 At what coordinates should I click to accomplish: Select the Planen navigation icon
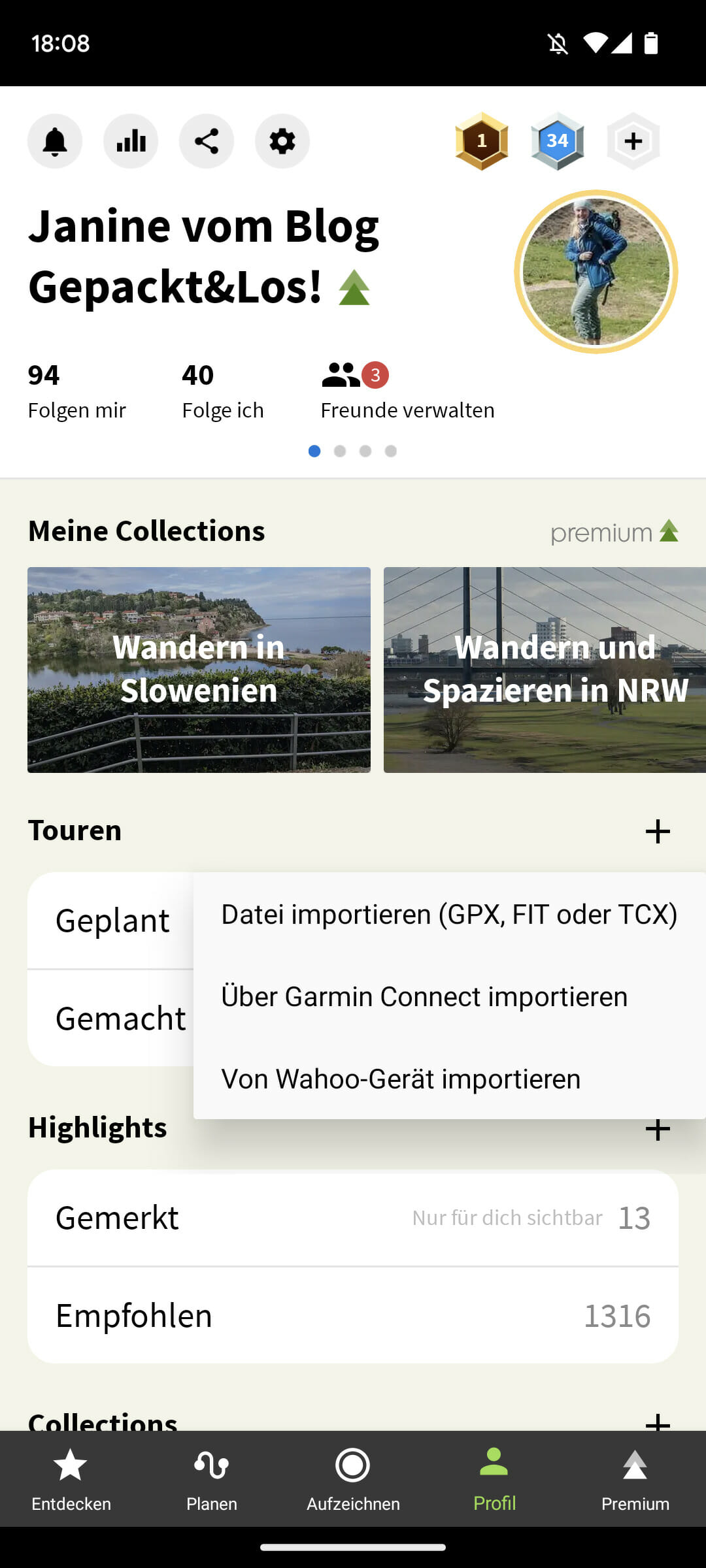(x=212, y=1483)
